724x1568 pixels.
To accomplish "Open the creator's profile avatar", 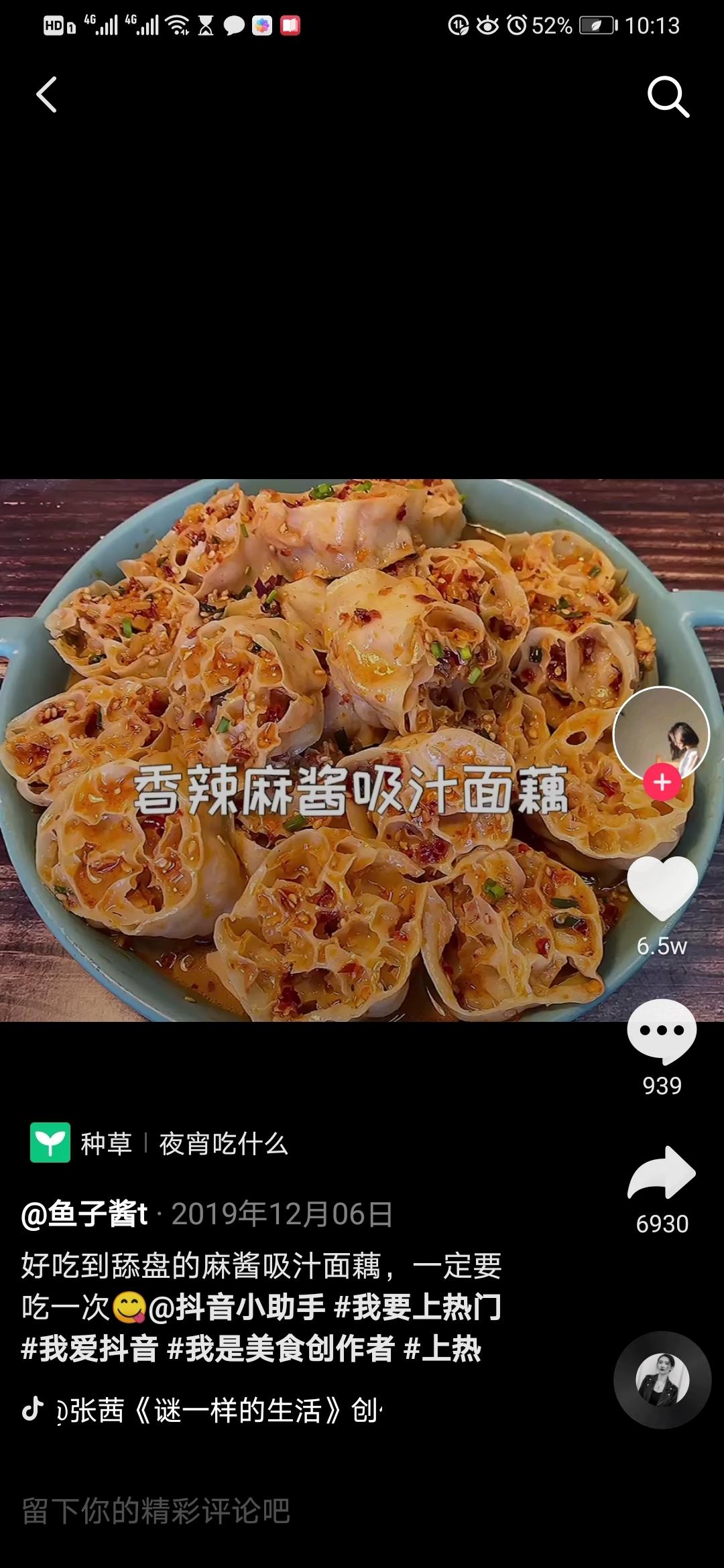I will click(x=661, y=733).
